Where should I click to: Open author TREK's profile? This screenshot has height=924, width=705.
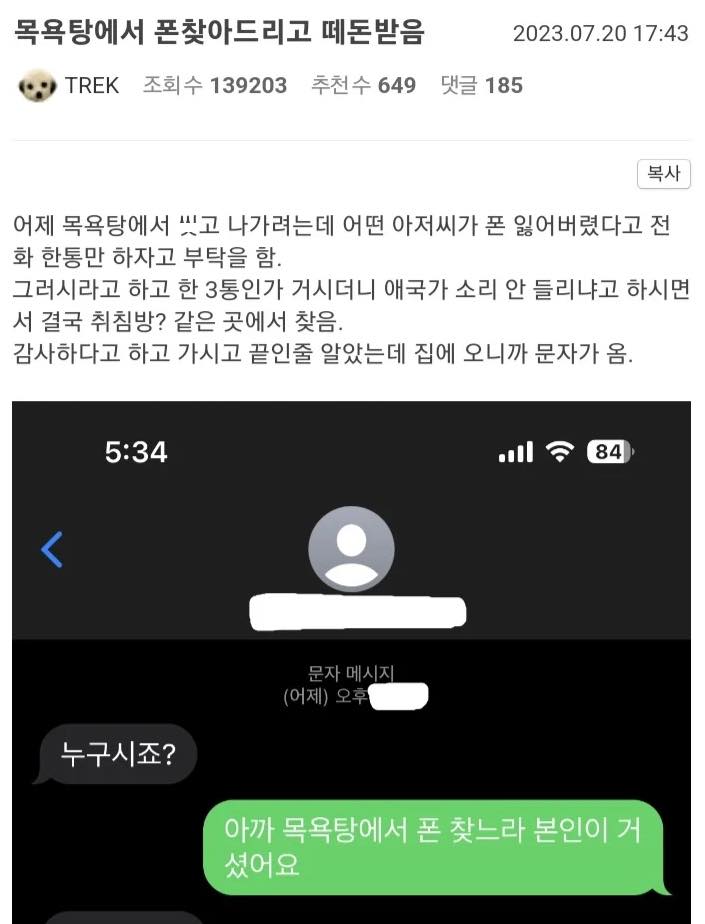click(x=91, y=86)
